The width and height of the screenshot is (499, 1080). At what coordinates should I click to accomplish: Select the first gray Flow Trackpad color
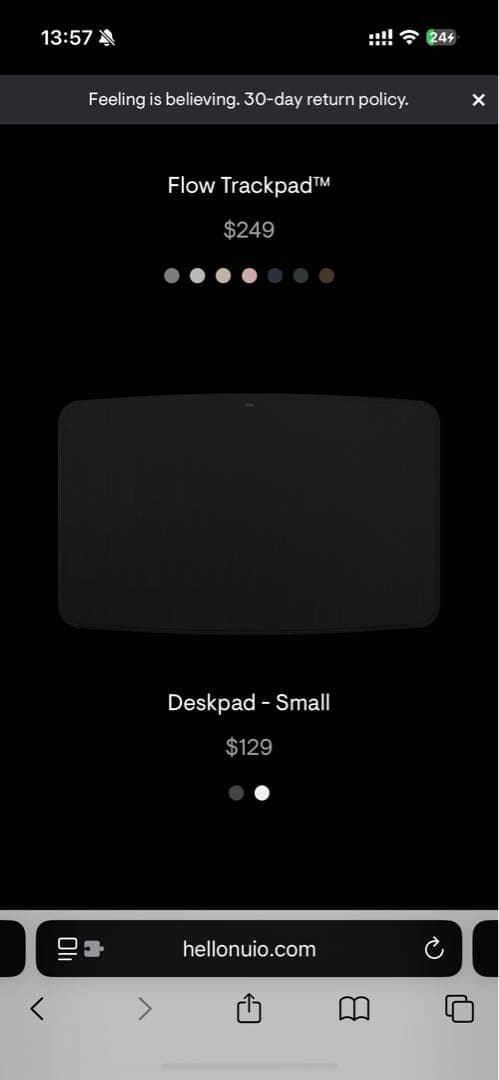point(172,276)
